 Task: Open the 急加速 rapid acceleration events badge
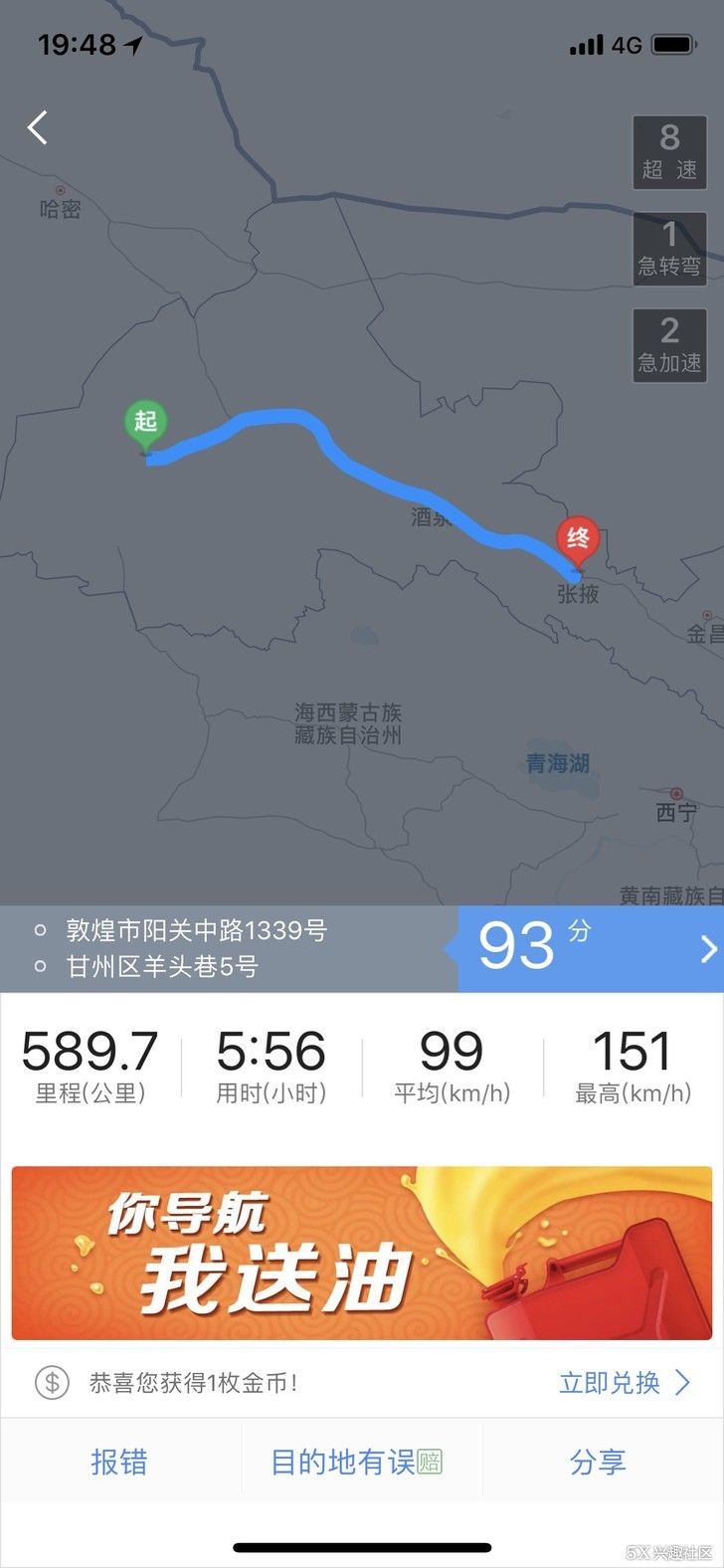669,345
